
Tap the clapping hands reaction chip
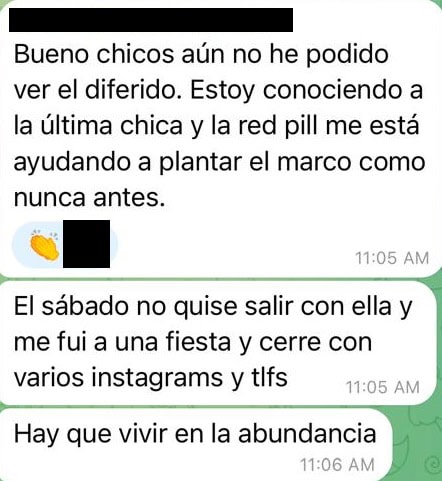point(65,245)
